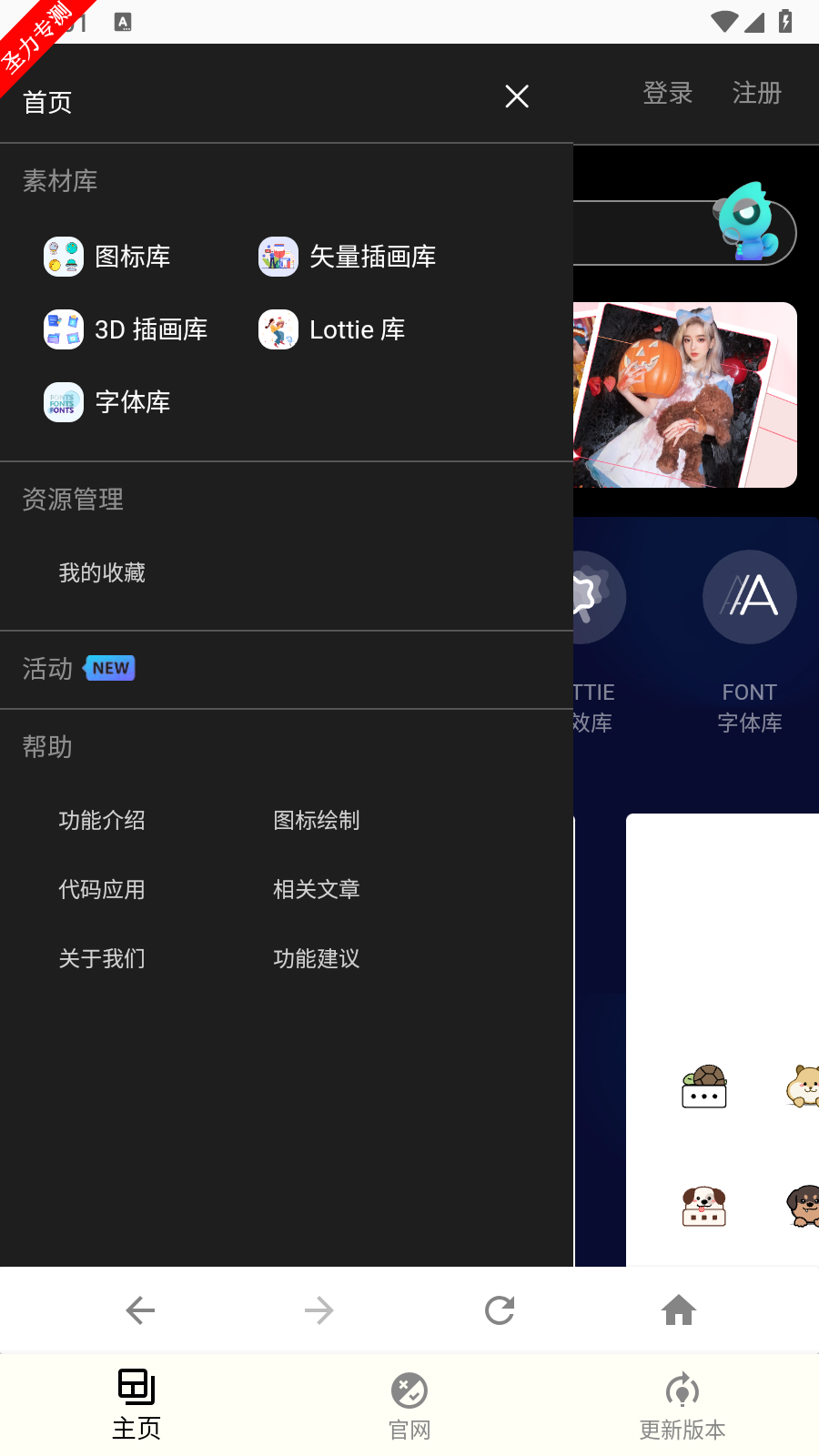Image resolution: width=819 pixels, height=1456 pixels.
Task: Open 图标库 icon library
Action: click(x=109, y=257)
